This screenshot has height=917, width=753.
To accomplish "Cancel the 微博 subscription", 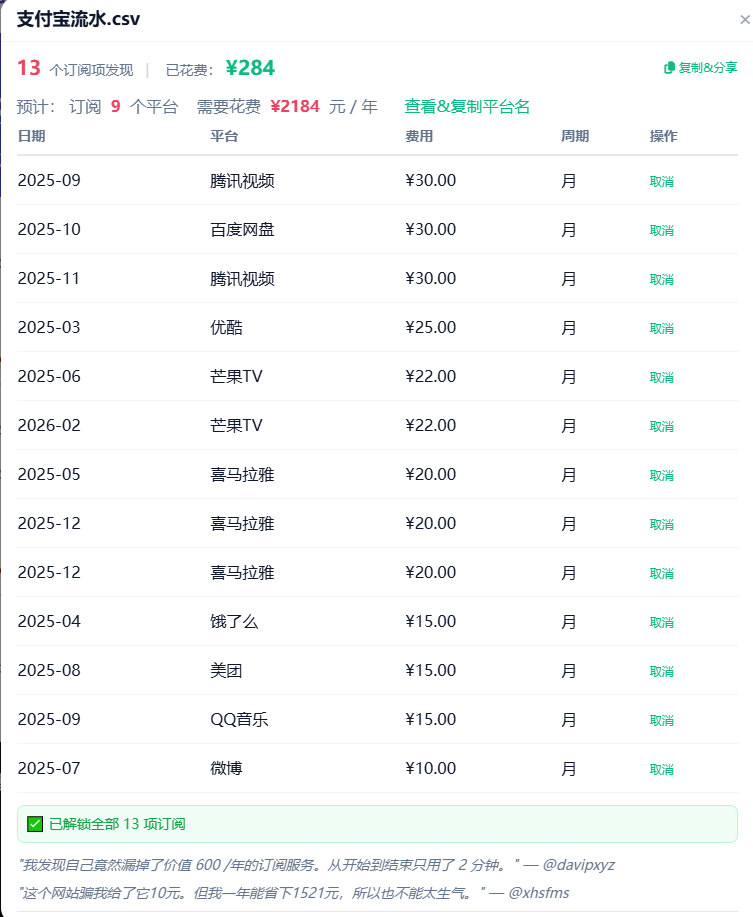I will 661,769.
